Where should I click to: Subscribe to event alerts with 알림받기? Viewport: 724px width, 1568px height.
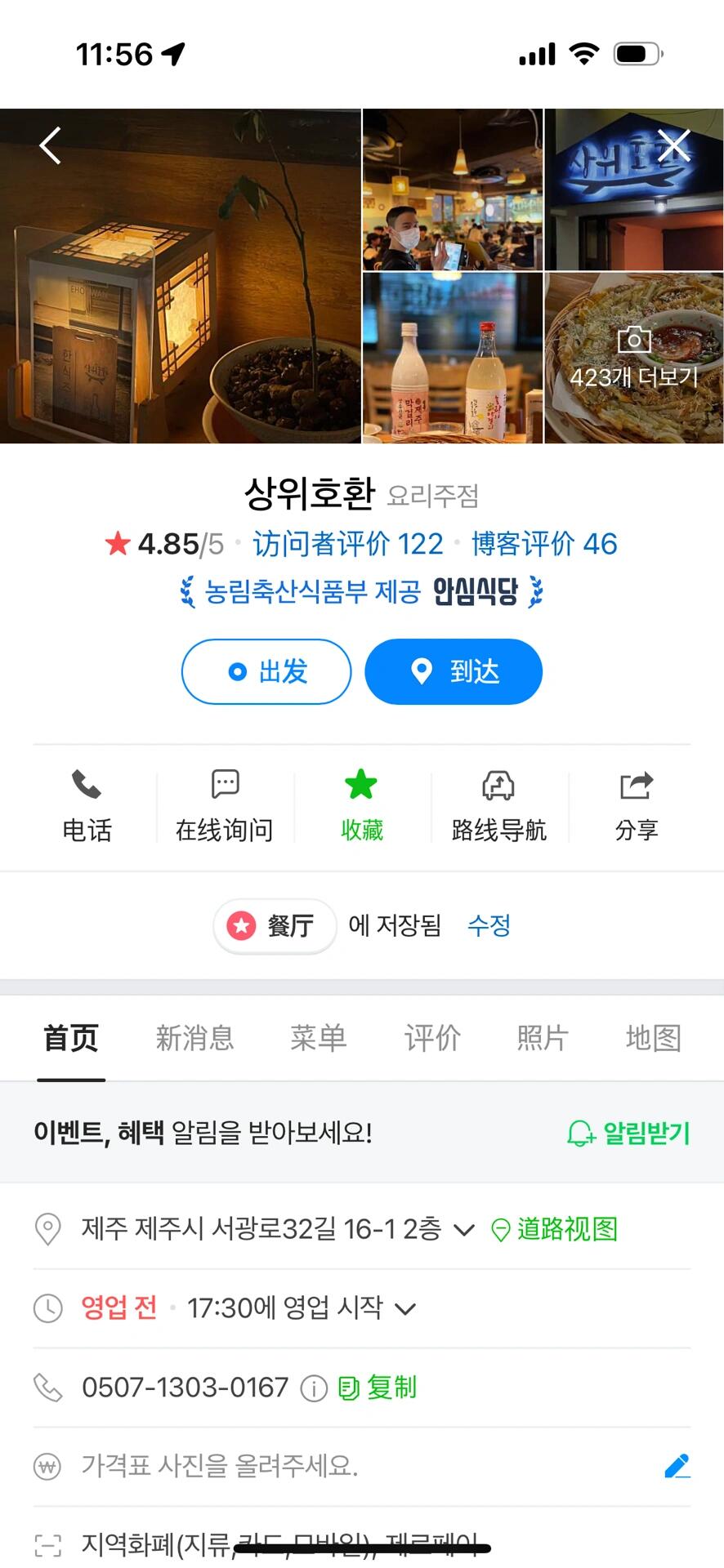628,1133
